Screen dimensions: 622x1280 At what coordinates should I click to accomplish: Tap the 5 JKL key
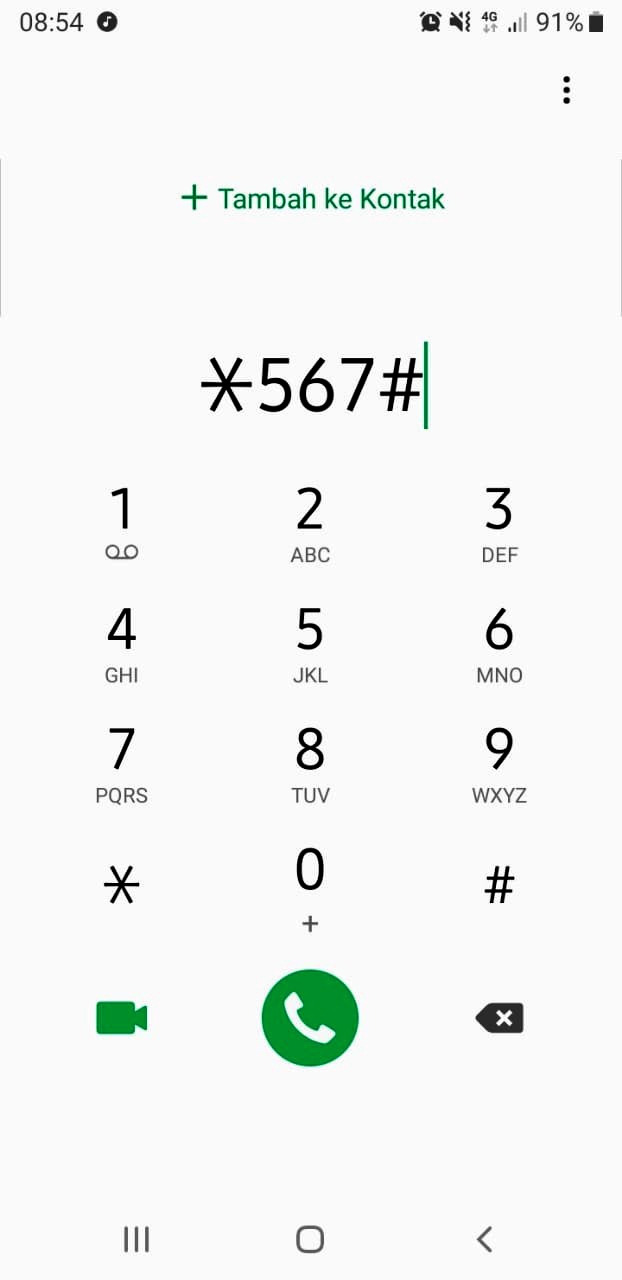pyautogui.click(x=310, y=643)
